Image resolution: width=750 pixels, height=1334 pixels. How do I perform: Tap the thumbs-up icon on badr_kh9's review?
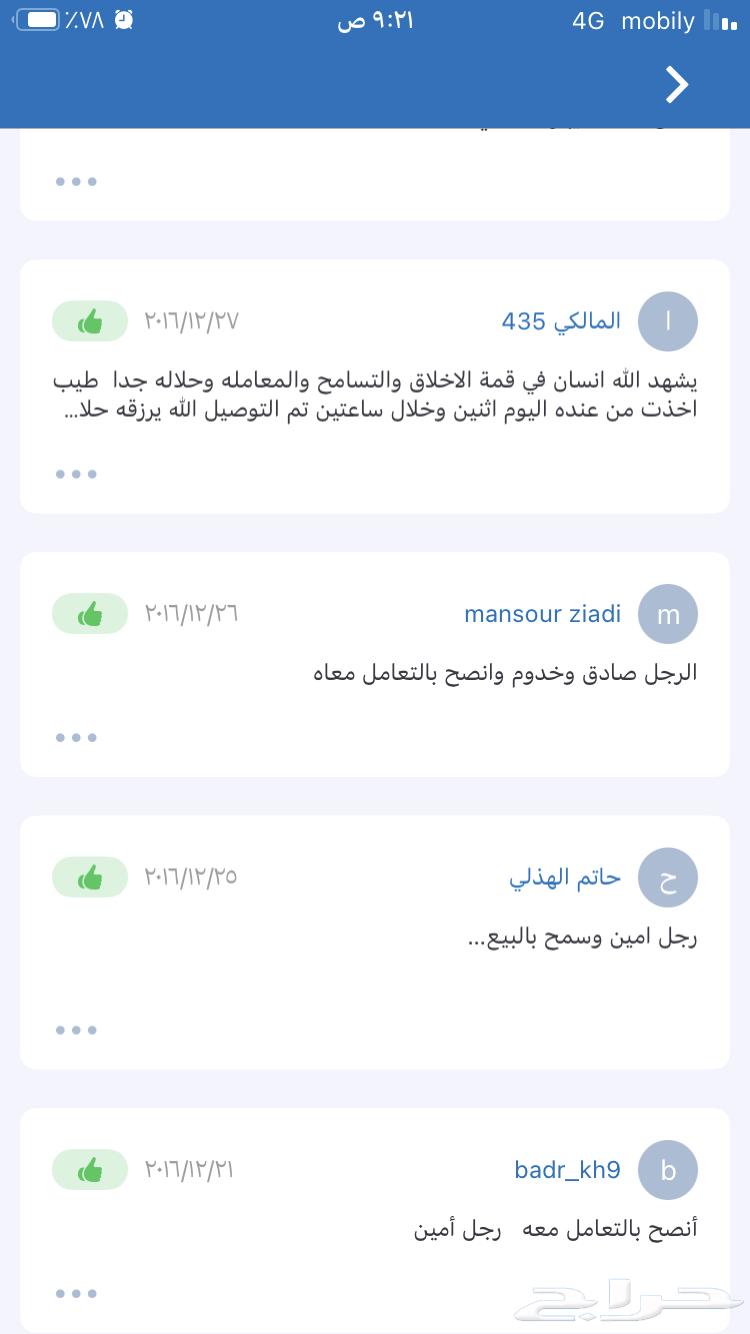[90, 1169]
